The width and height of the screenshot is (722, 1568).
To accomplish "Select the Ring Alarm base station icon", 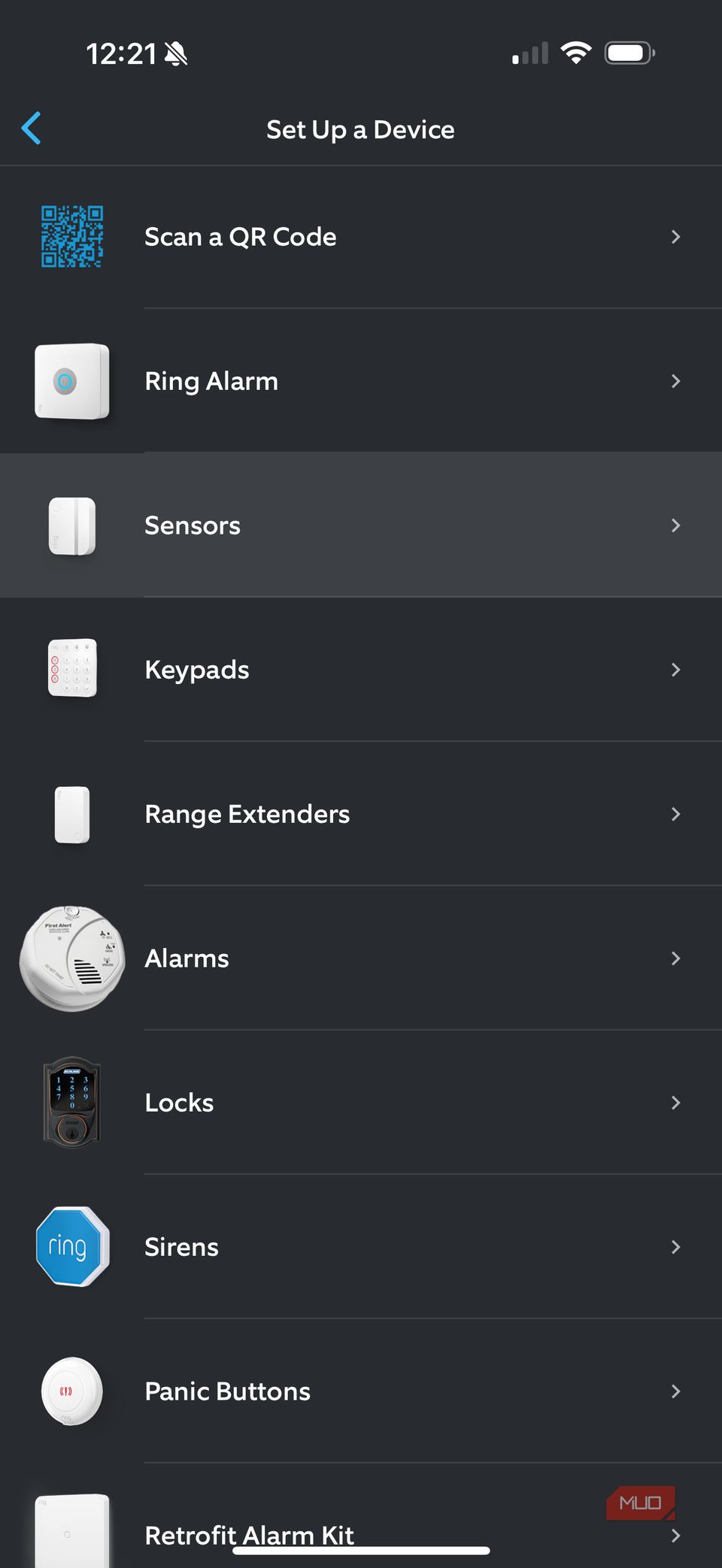I will 72,381.
